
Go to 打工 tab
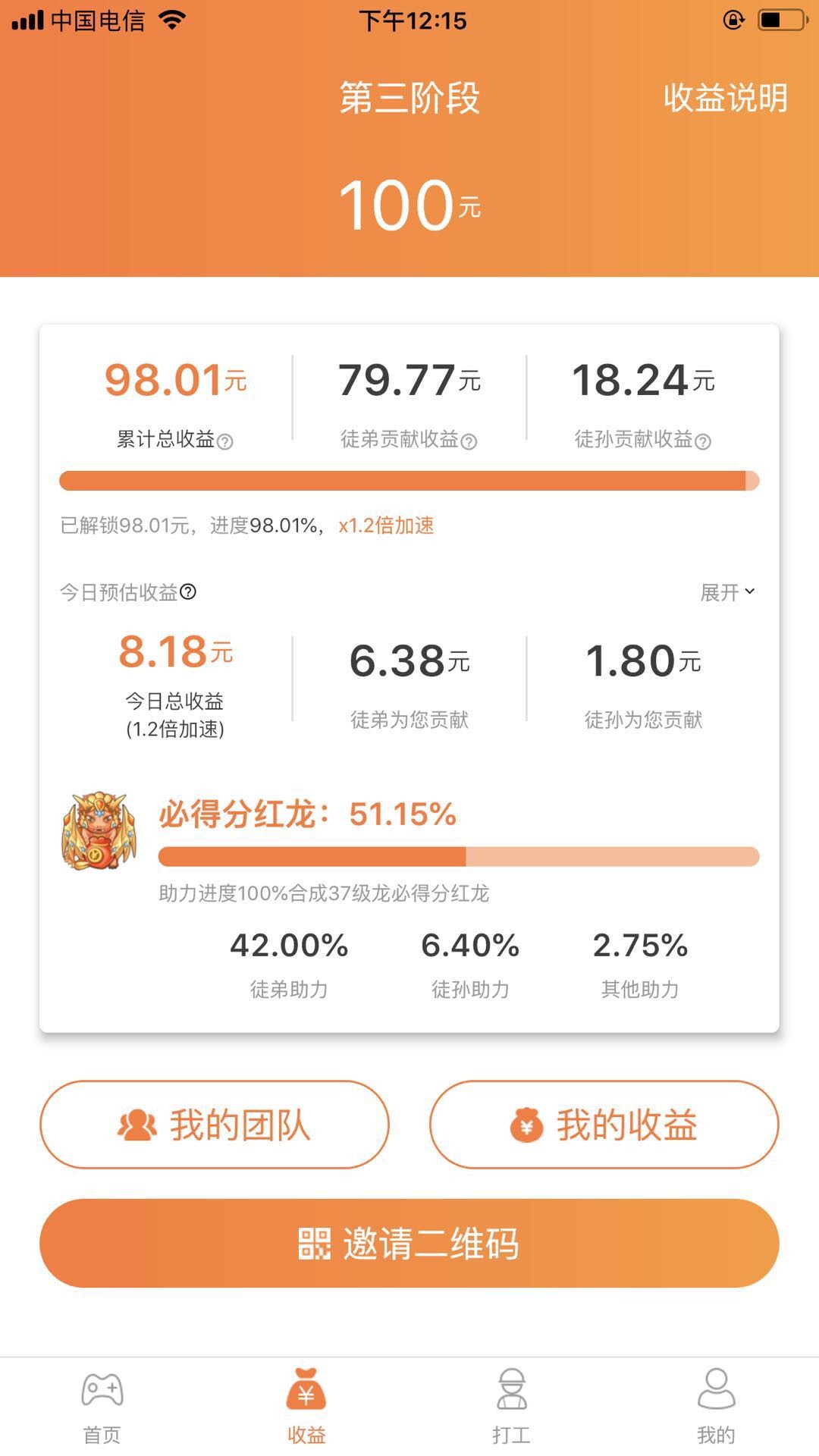pos(511,1406)
